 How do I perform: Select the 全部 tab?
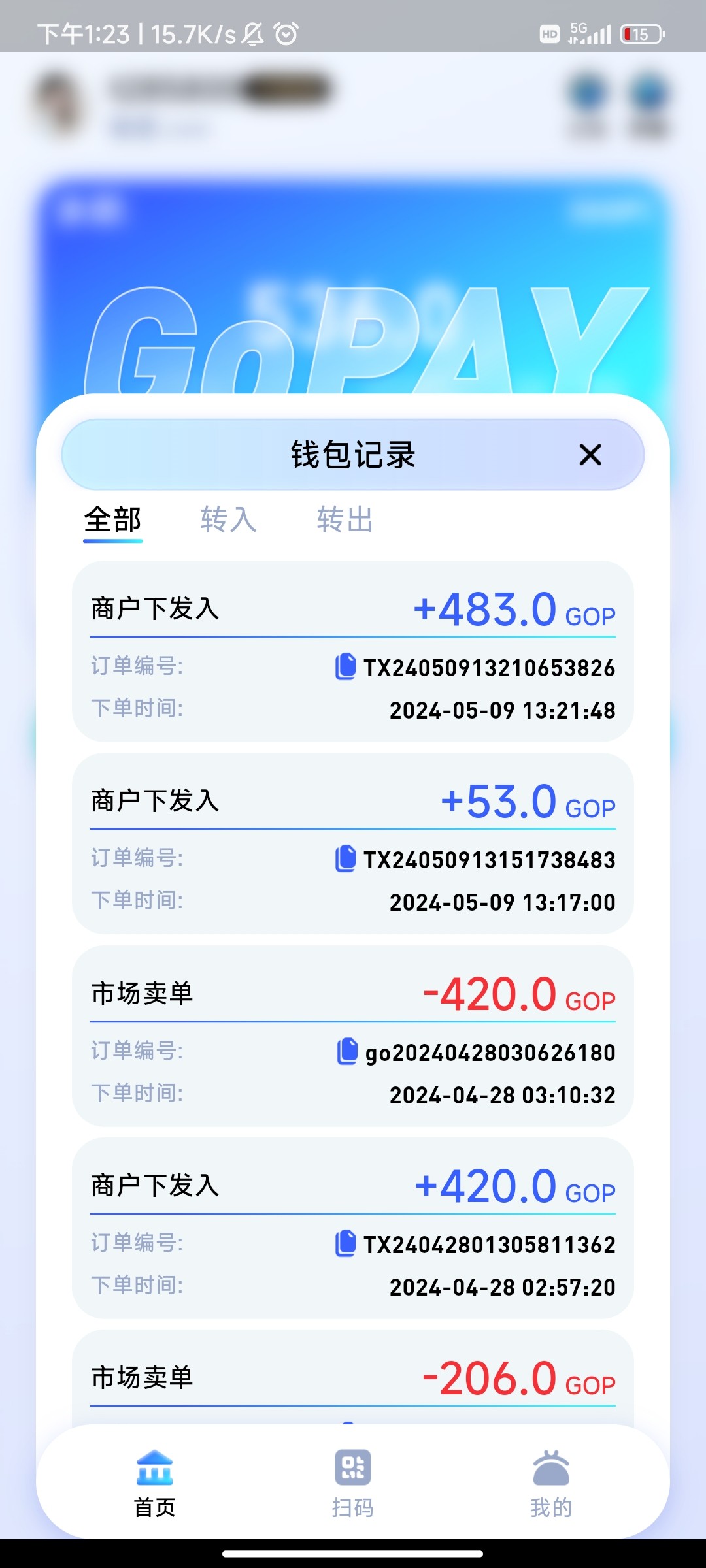point(113,520)
